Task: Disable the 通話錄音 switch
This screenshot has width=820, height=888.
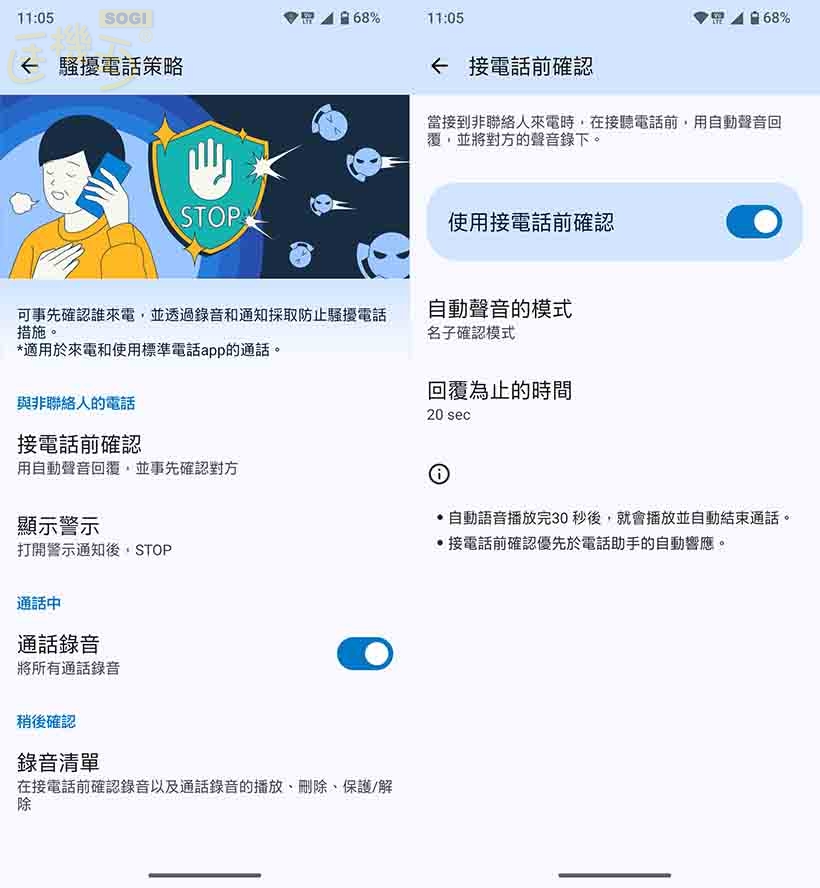Action: point(365,653)
